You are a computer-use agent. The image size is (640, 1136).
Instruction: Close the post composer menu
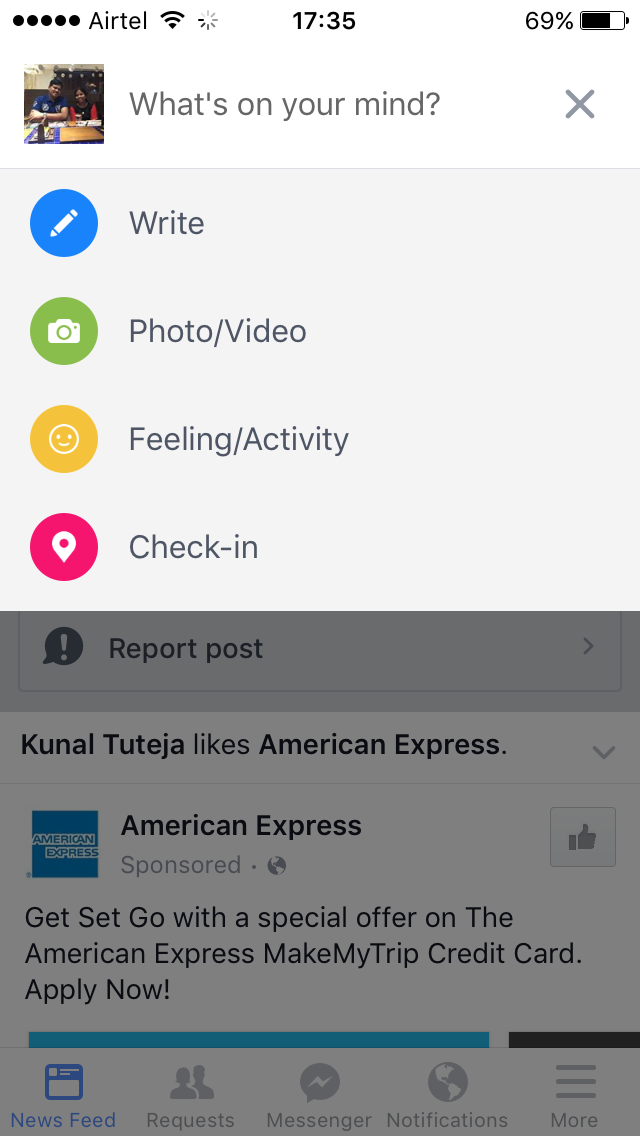[580, 104]
